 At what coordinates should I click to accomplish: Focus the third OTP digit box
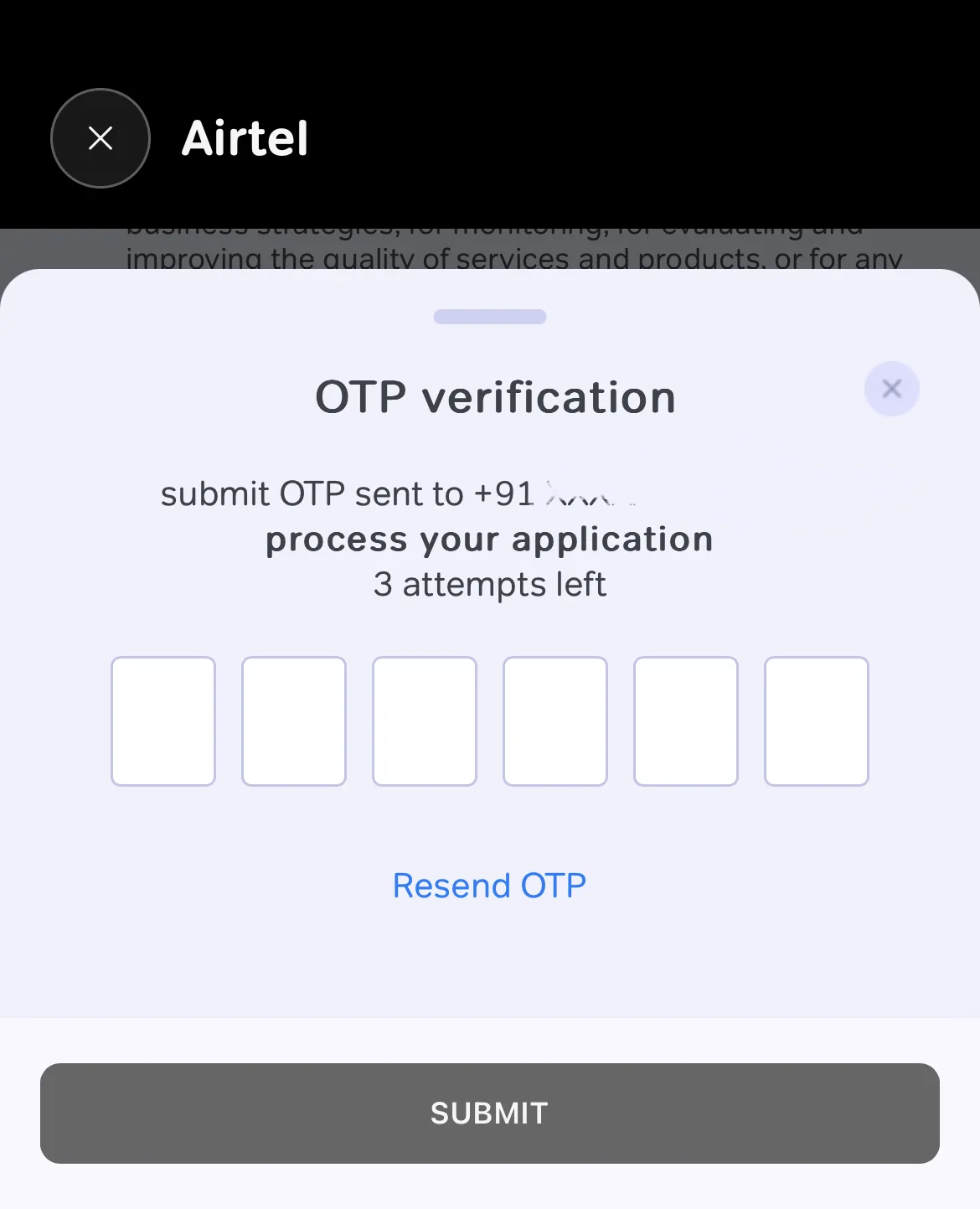[425, 721]
